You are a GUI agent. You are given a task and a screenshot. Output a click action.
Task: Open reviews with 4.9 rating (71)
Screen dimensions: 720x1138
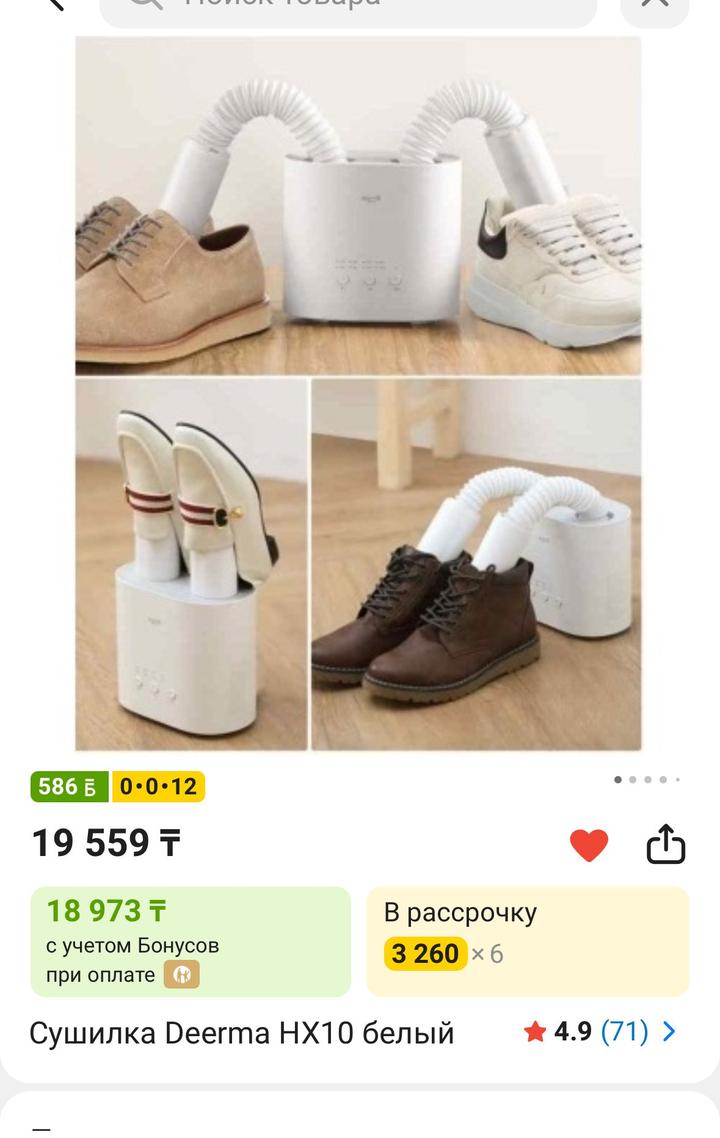point(600,1032)
